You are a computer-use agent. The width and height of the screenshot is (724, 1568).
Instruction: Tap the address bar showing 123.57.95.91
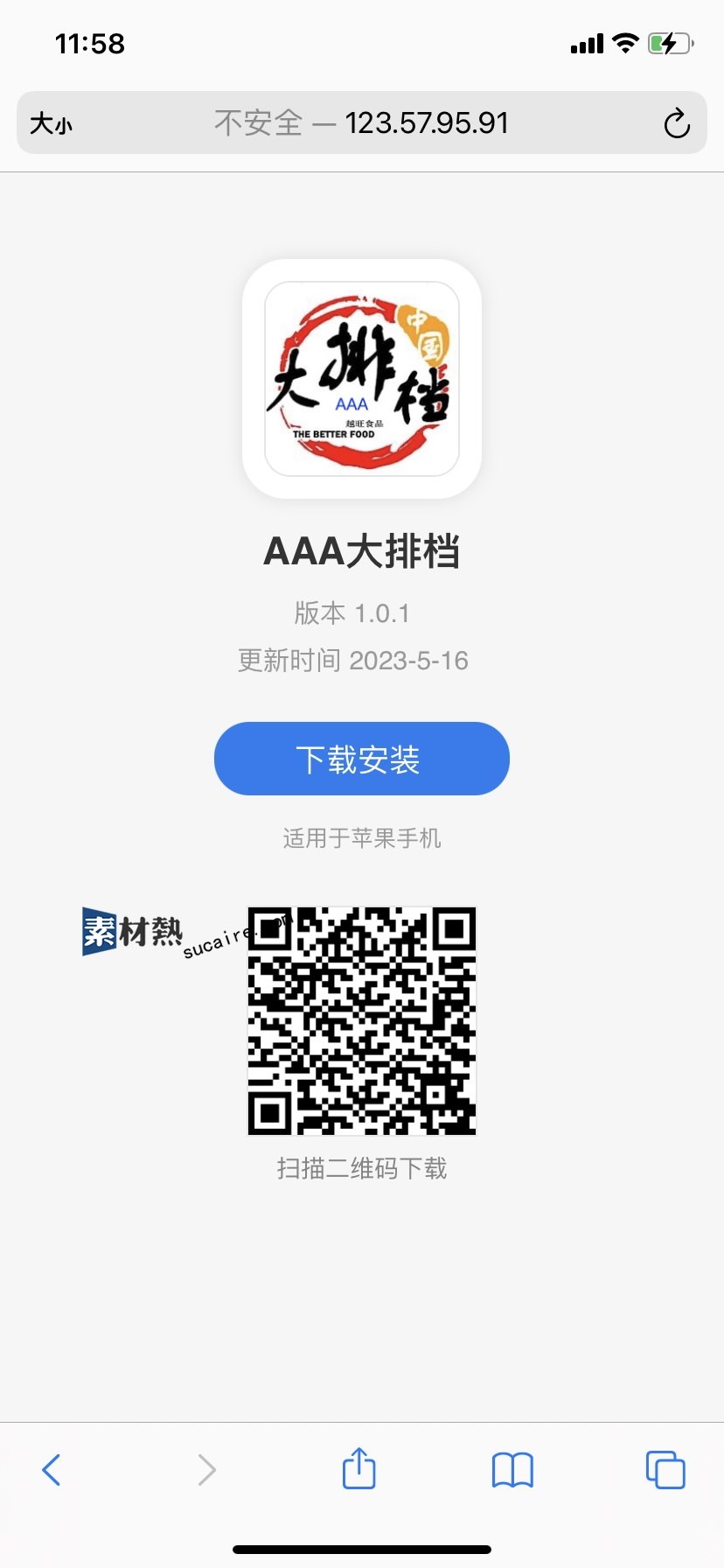pos(361,122)
